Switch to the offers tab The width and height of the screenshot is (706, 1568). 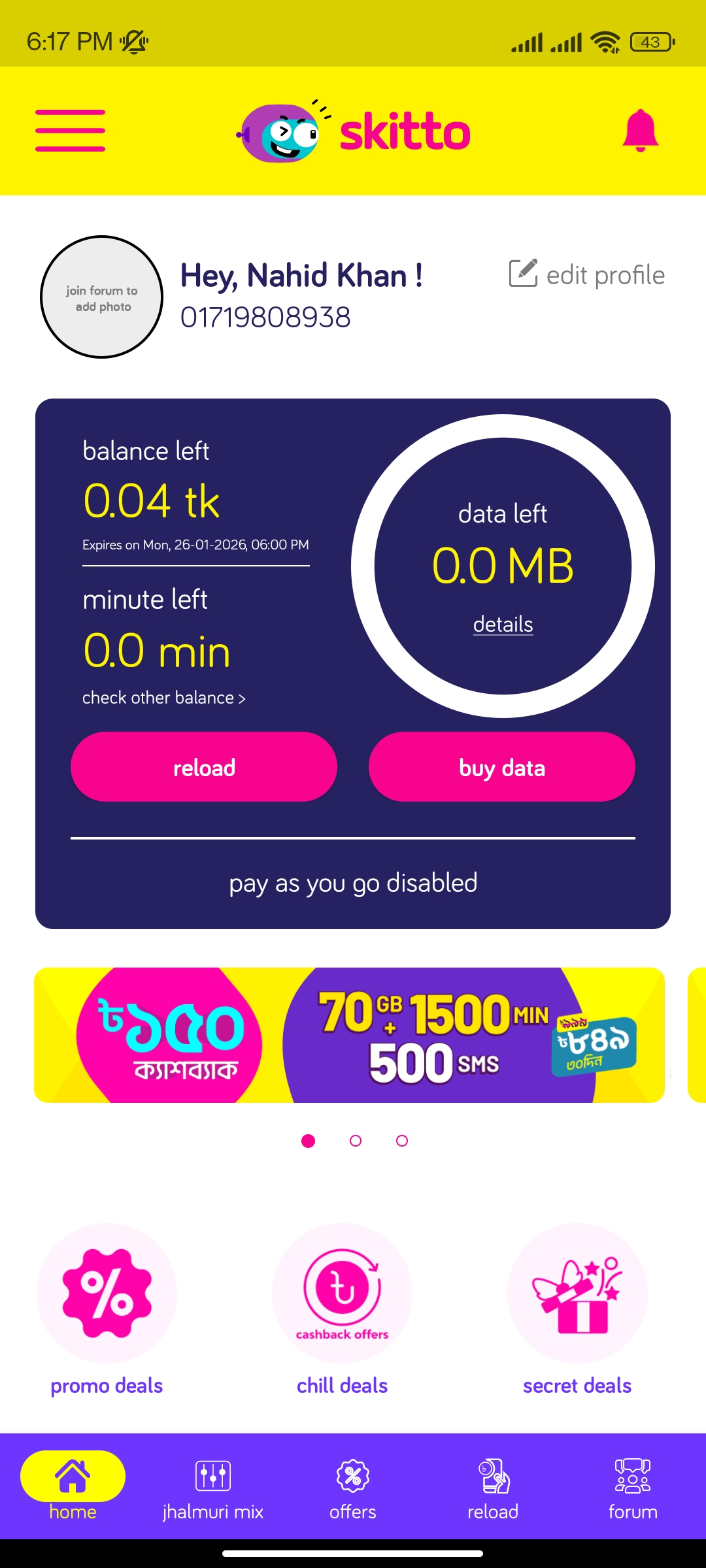point(353,1487)
